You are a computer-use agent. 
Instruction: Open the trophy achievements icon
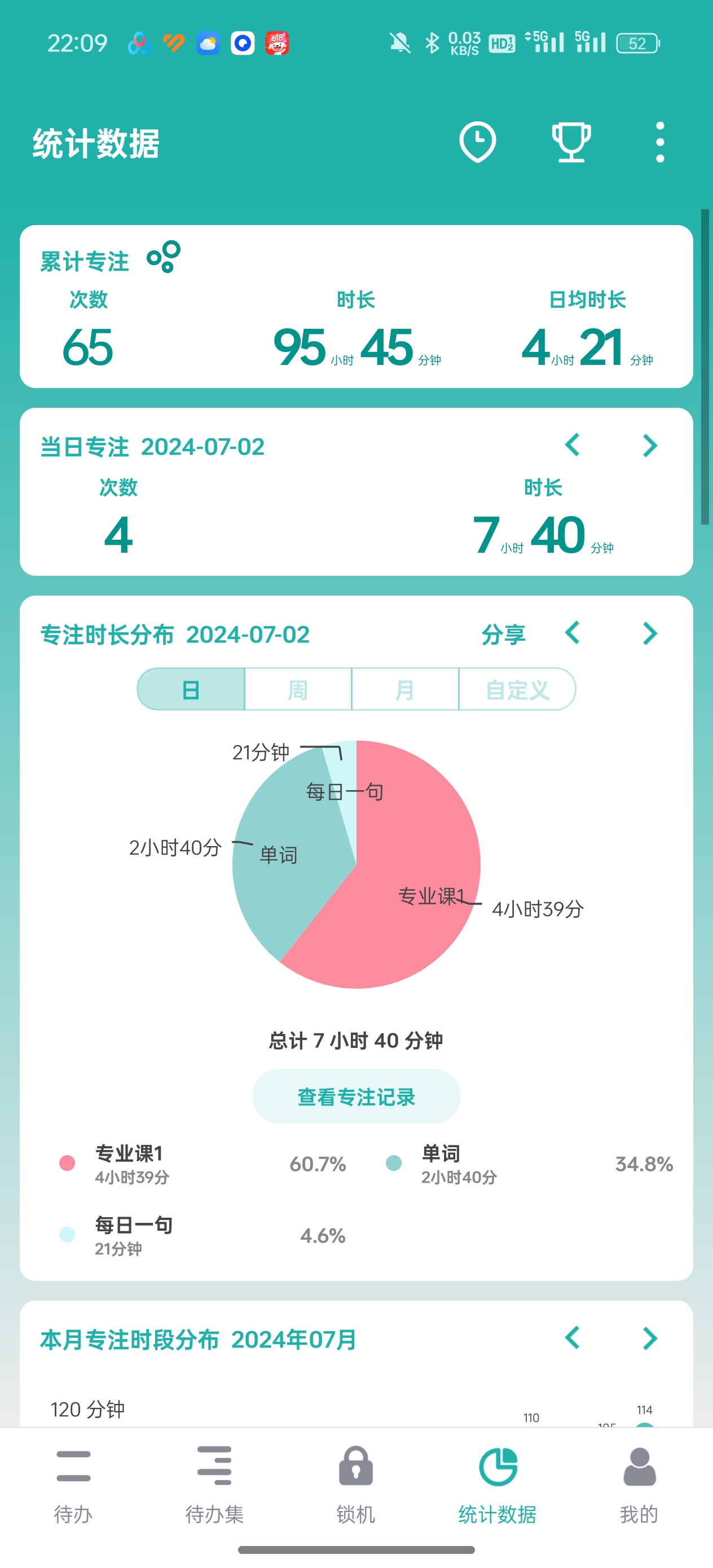point(570,143)
